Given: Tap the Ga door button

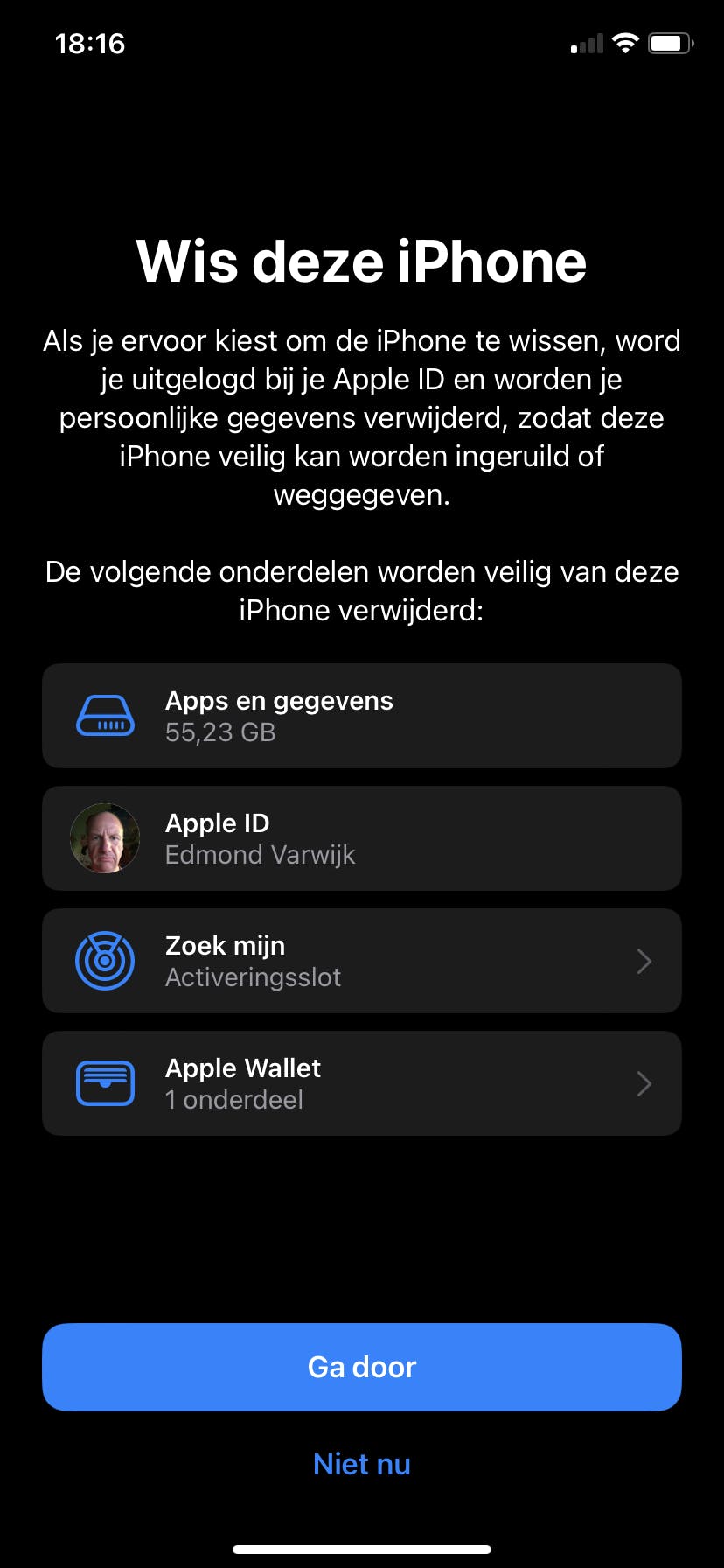Looking at the screenshot, I should point(362,1367).
